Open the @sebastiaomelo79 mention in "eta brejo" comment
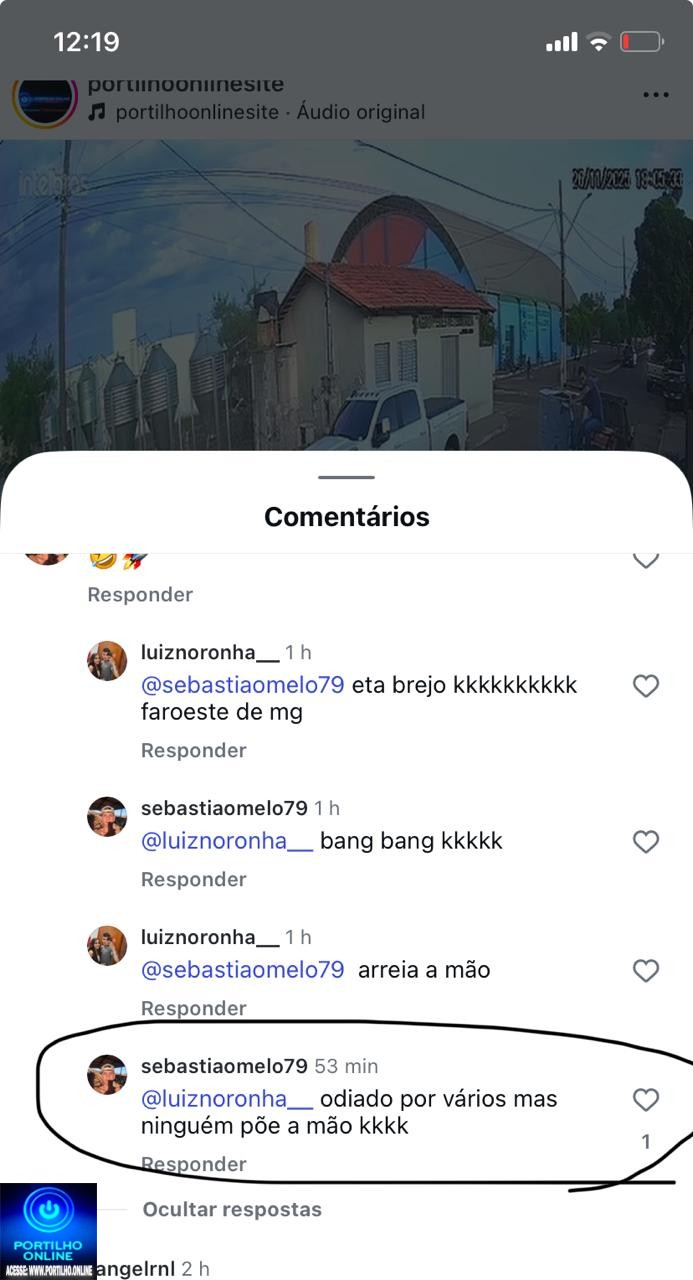 pyautogui.click(x=243, y=685)
